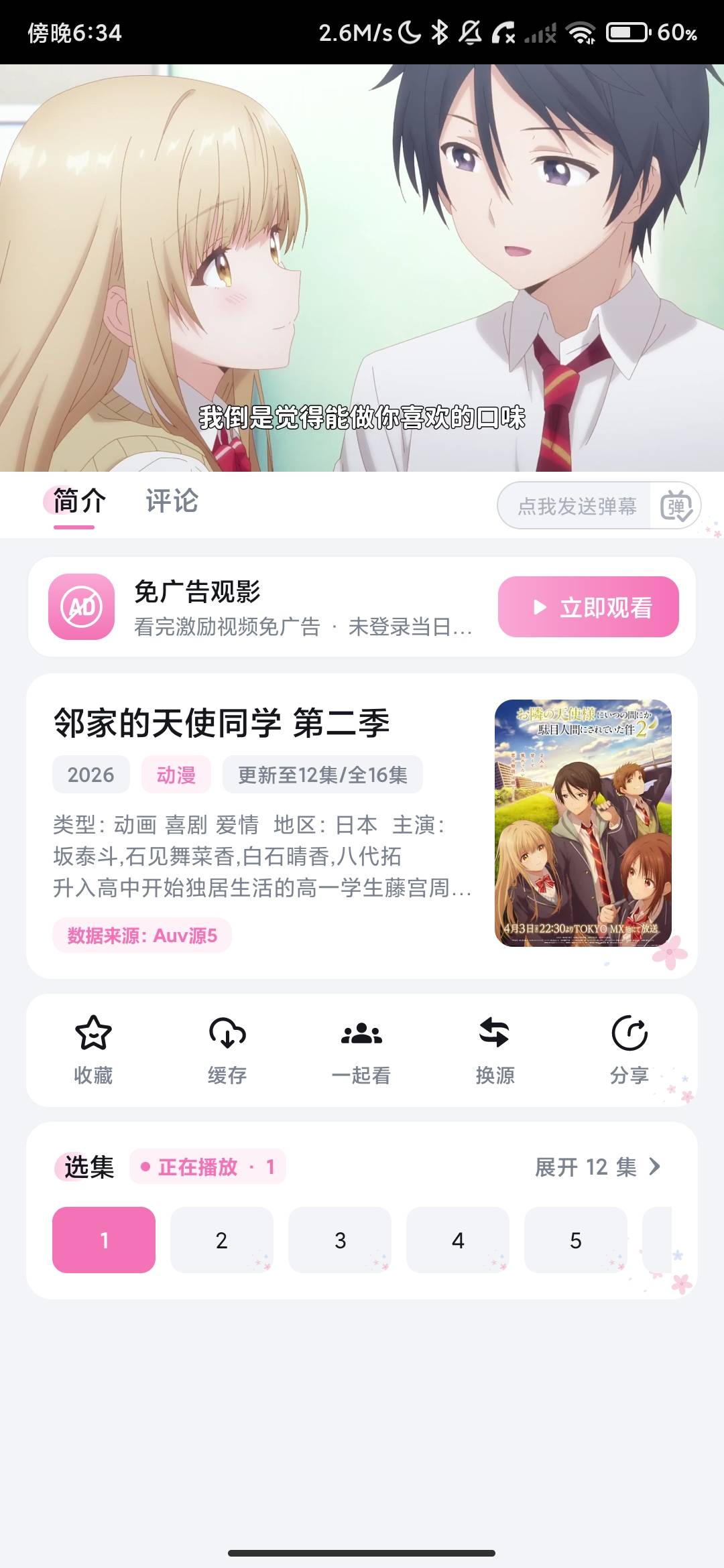Play episode 5
The height and width of the screenshot is (1568, 724).
(576, 1240)
